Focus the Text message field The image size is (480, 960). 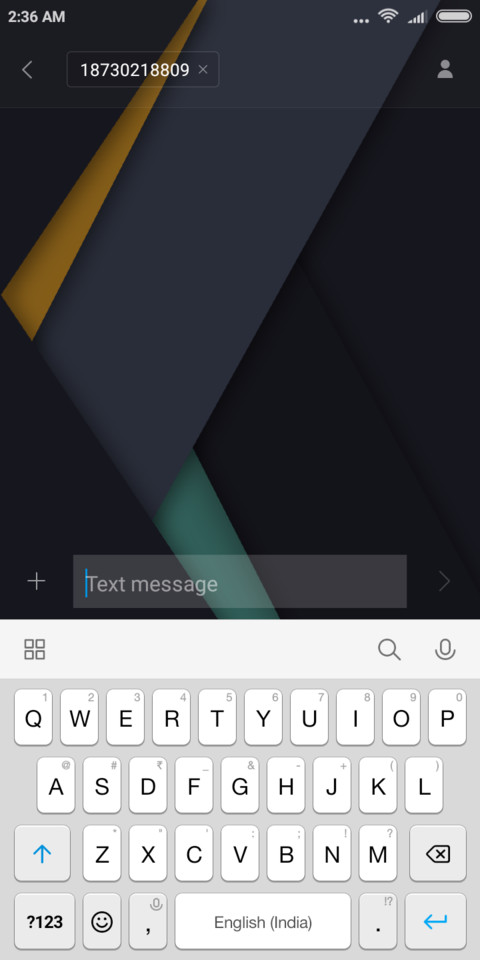pyautogui.click(x=240, y=582)
